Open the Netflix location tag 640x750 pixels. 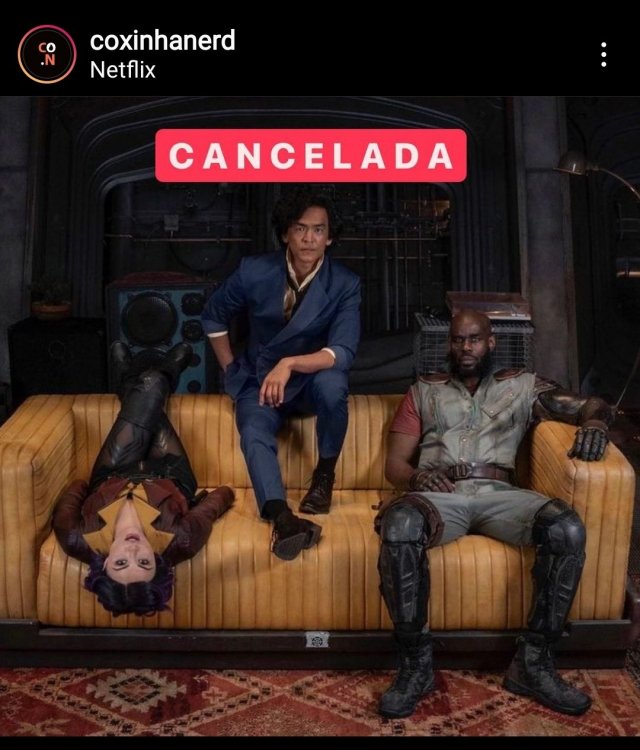pos(122,70)
